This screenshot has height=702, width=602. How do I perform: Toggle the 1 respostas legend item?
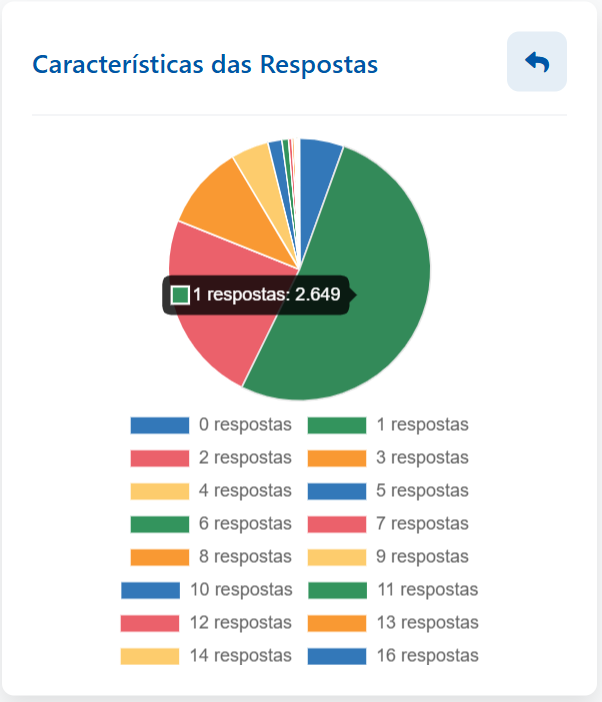tap(388, 425)
